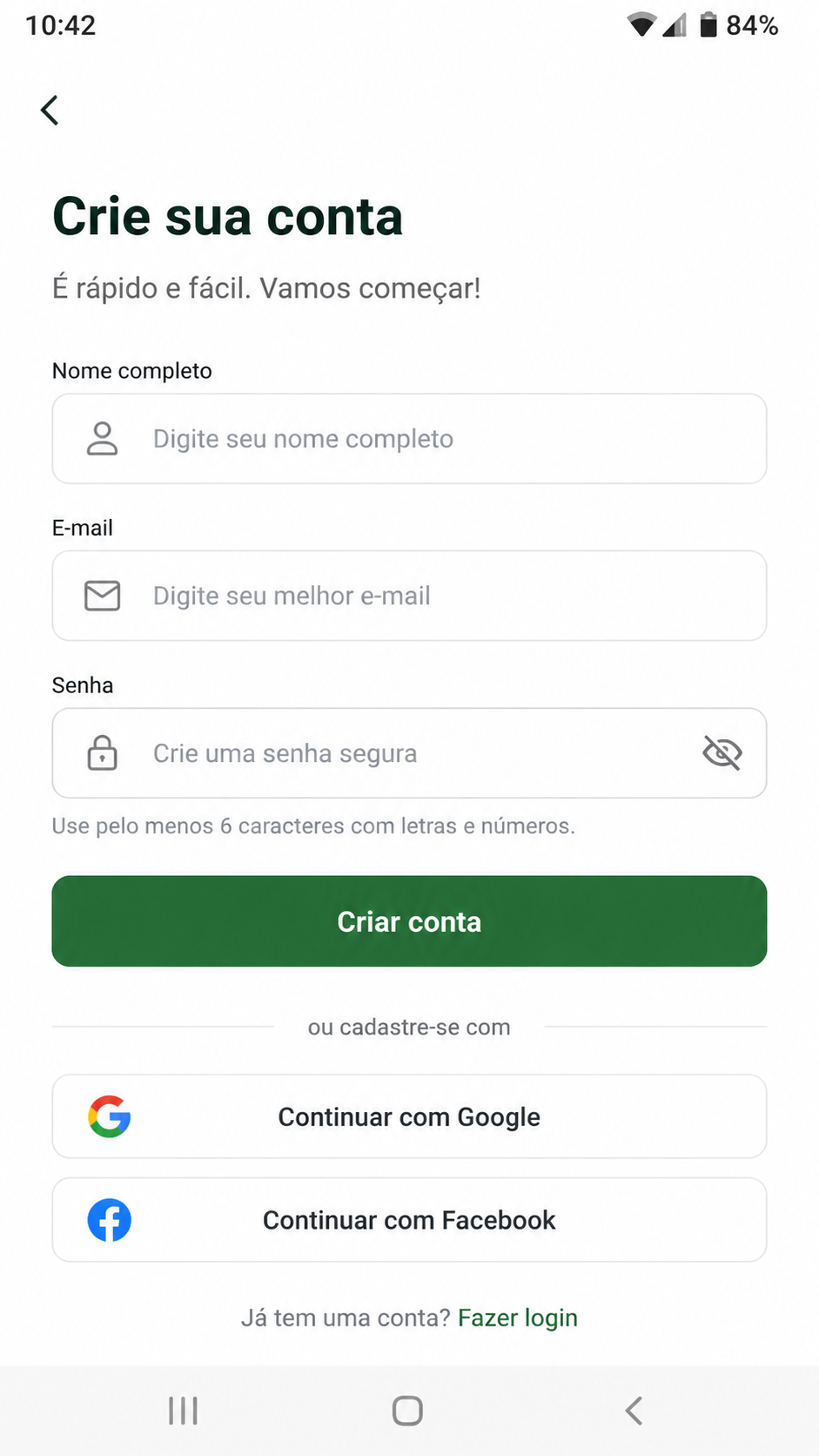The width and height of the screenshot is (819, 1456).
Task: Tap the Nome completo field
Action: pyautogui.click(x=409, y=439)
